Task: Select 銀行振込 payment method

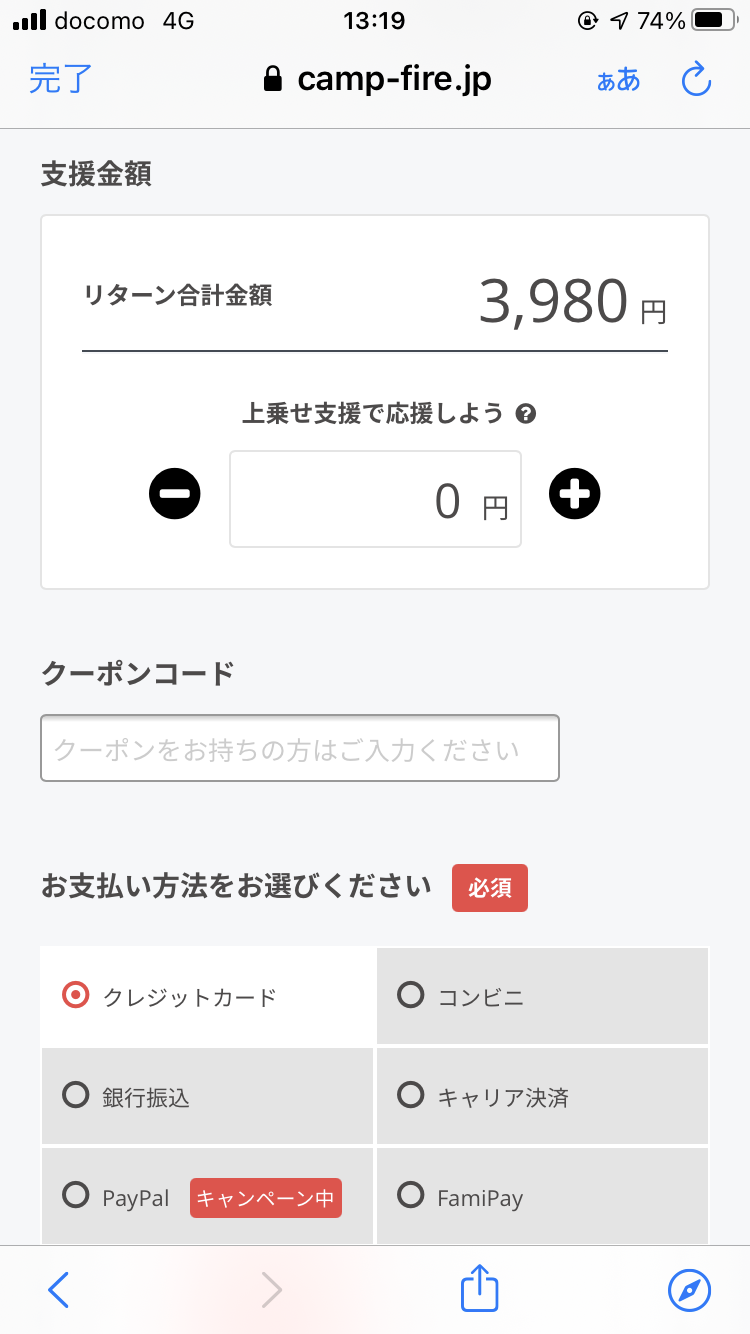Action: click(207, 1096)
